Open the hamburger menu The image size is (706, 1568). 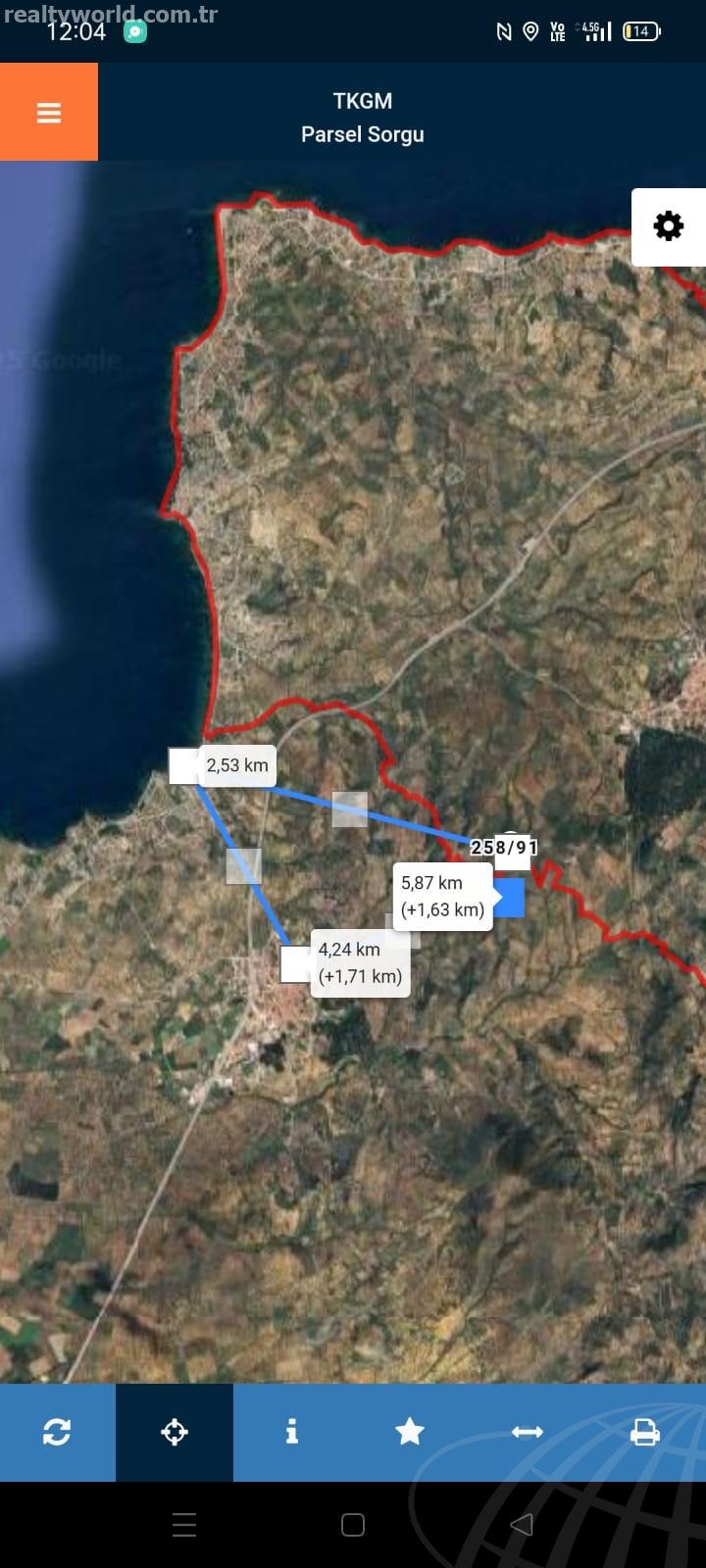point(49,112)
